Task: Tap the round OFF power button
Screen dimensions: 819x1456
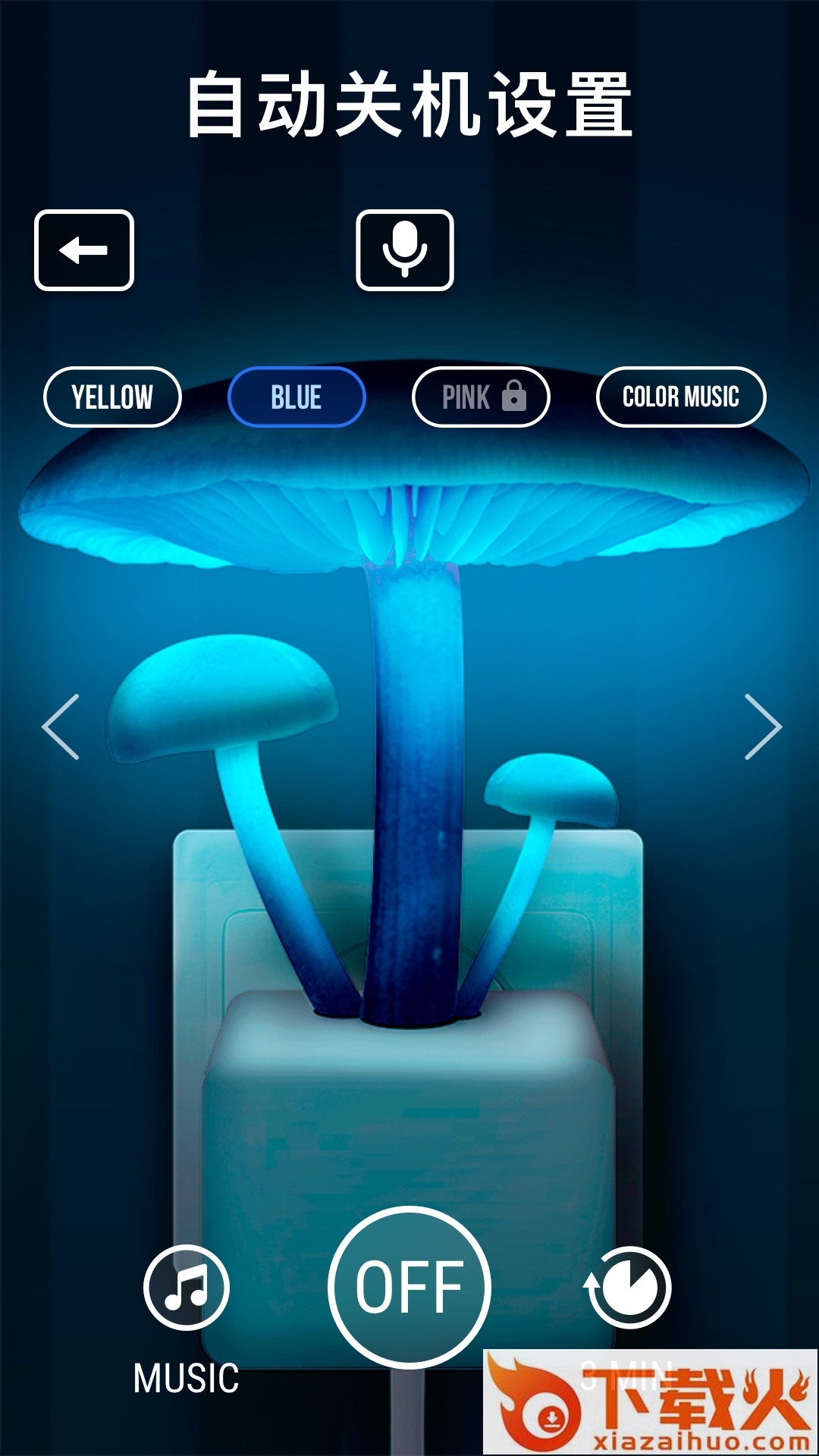Action: (x=409, y=1287)
